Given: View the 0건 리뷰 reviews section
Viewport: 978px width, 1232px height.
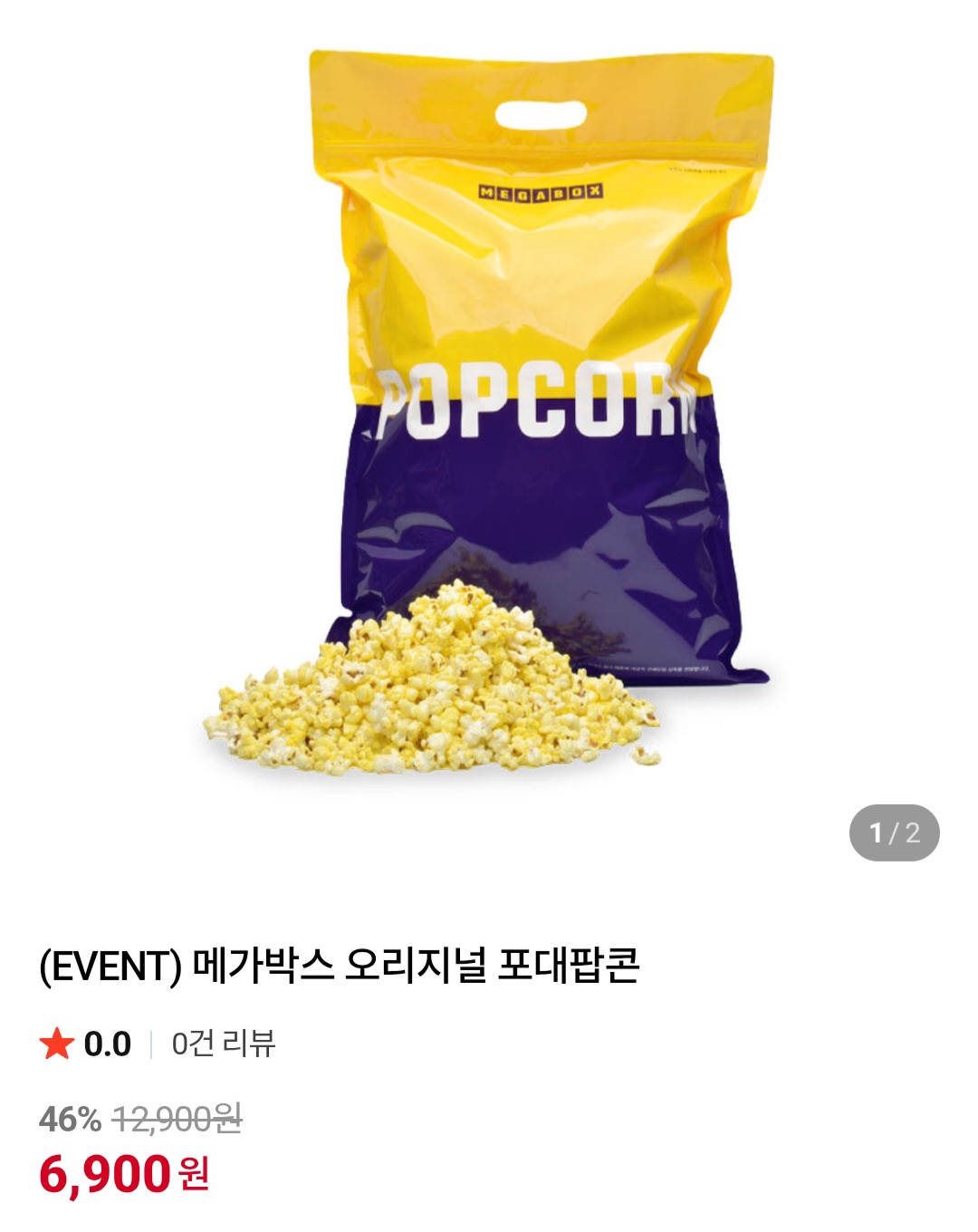Looking at the screenshot, I should tap(223, 1044).
